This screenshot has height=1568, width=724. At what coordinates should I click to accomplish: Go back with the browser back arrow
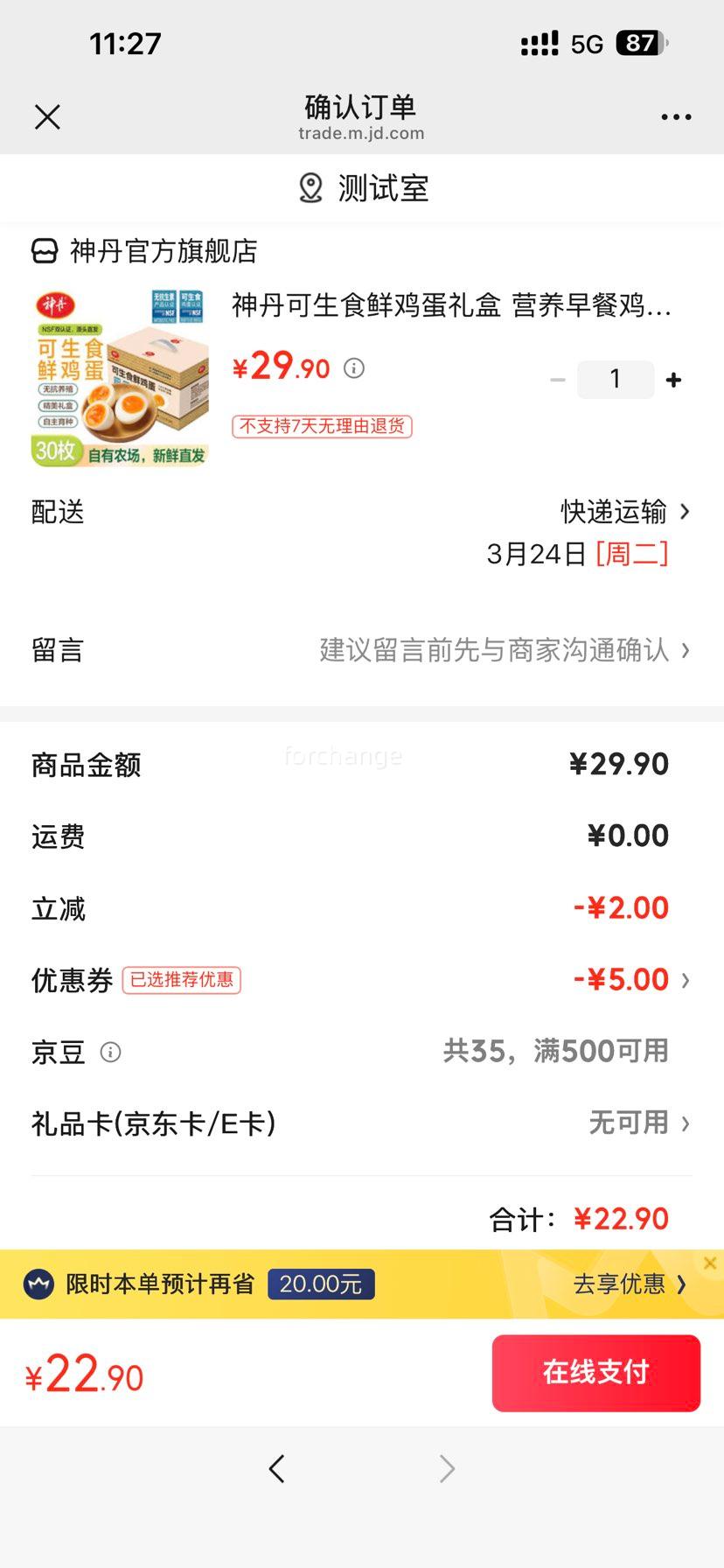click(277, 1469)
